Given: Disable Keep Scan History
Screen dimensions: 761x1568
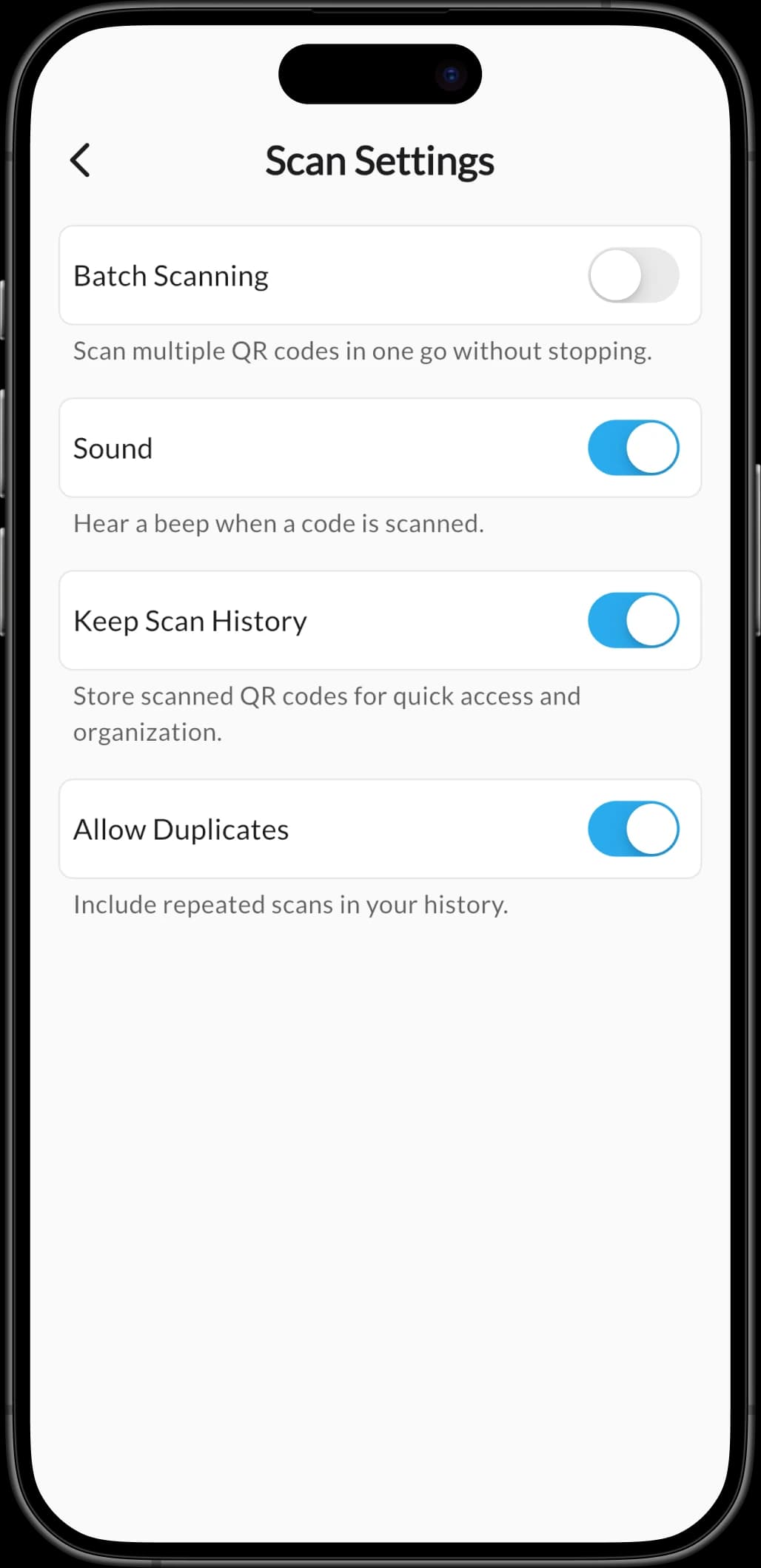Looking at the screenshot, I should point(633,620).
